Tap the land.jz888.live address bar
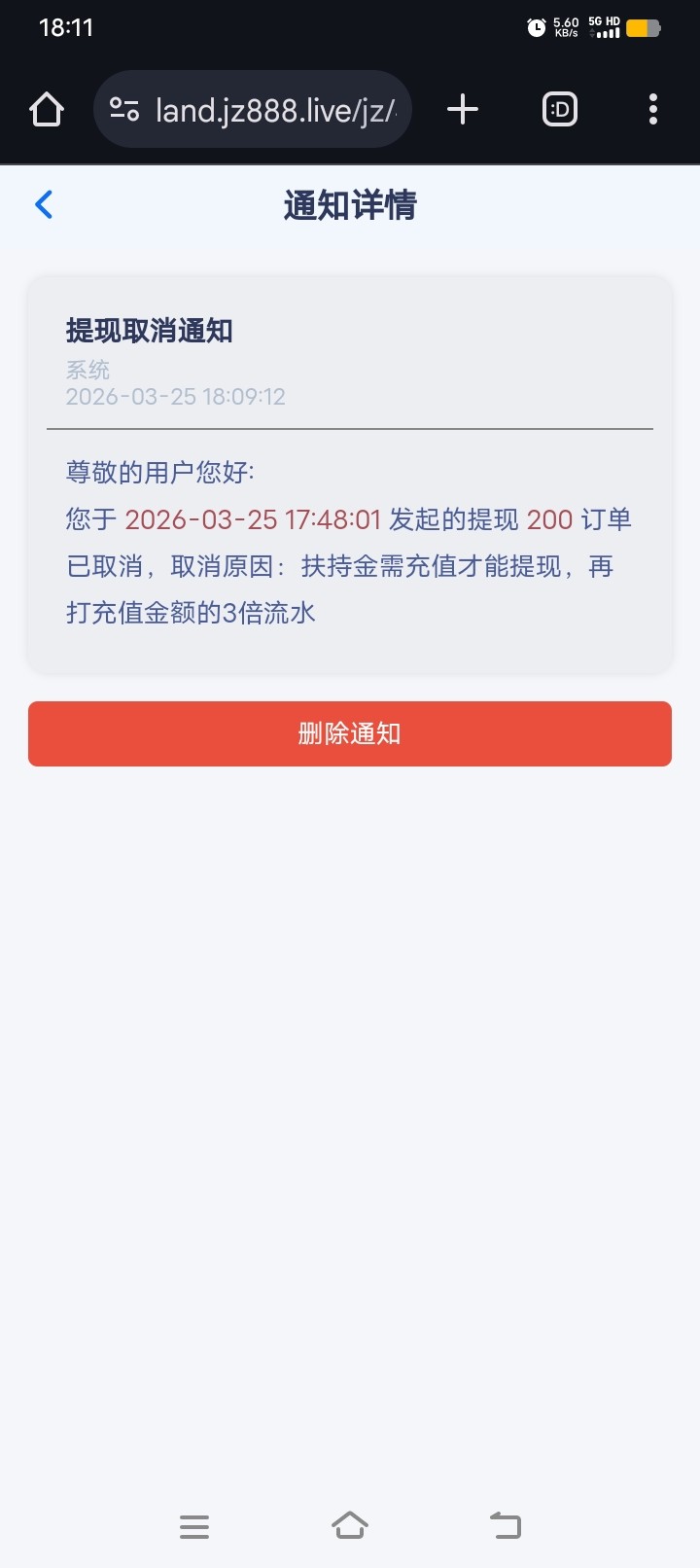The width and height of the screenshot is (700, 1568). point(274,110)
